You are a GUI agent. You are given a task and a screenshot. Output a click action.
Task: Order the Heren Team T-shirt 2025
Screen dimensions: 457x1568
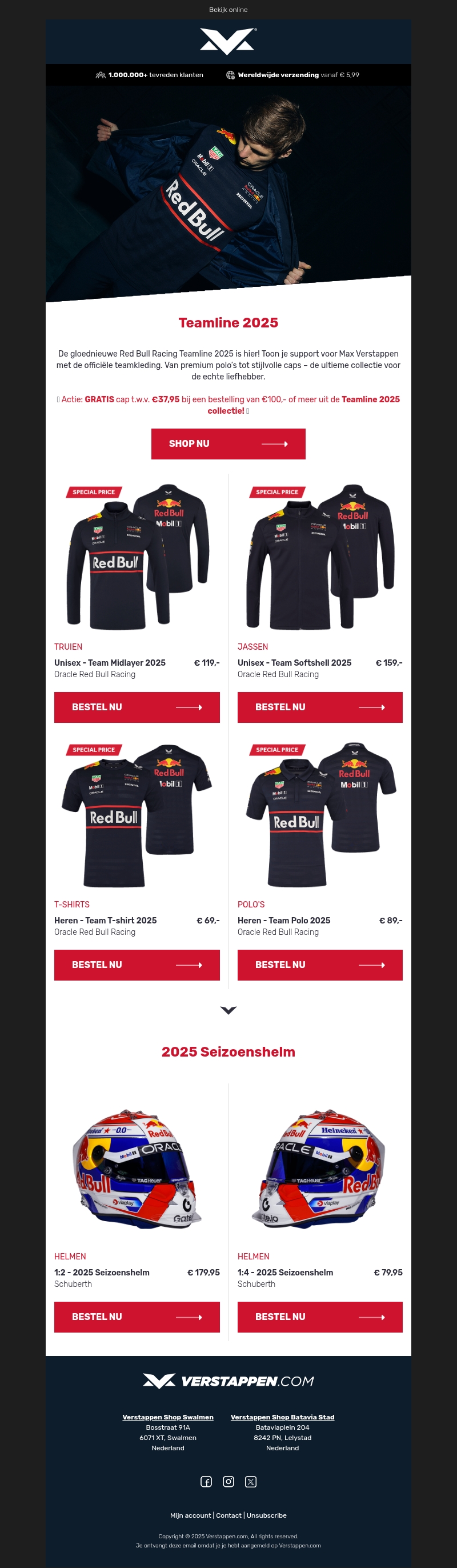point(137,965)
